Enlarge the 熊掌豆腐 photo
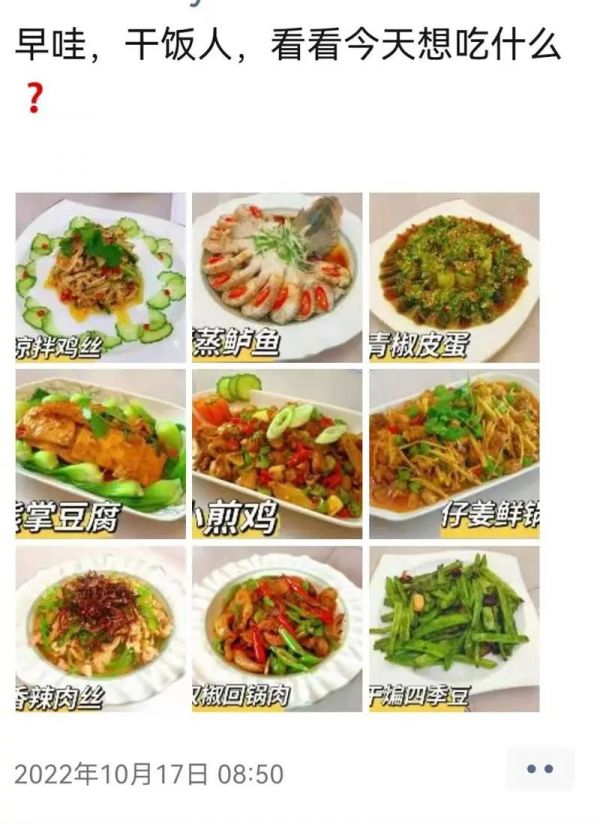Screen dimensions: 600x824 (x=100, y=454)
